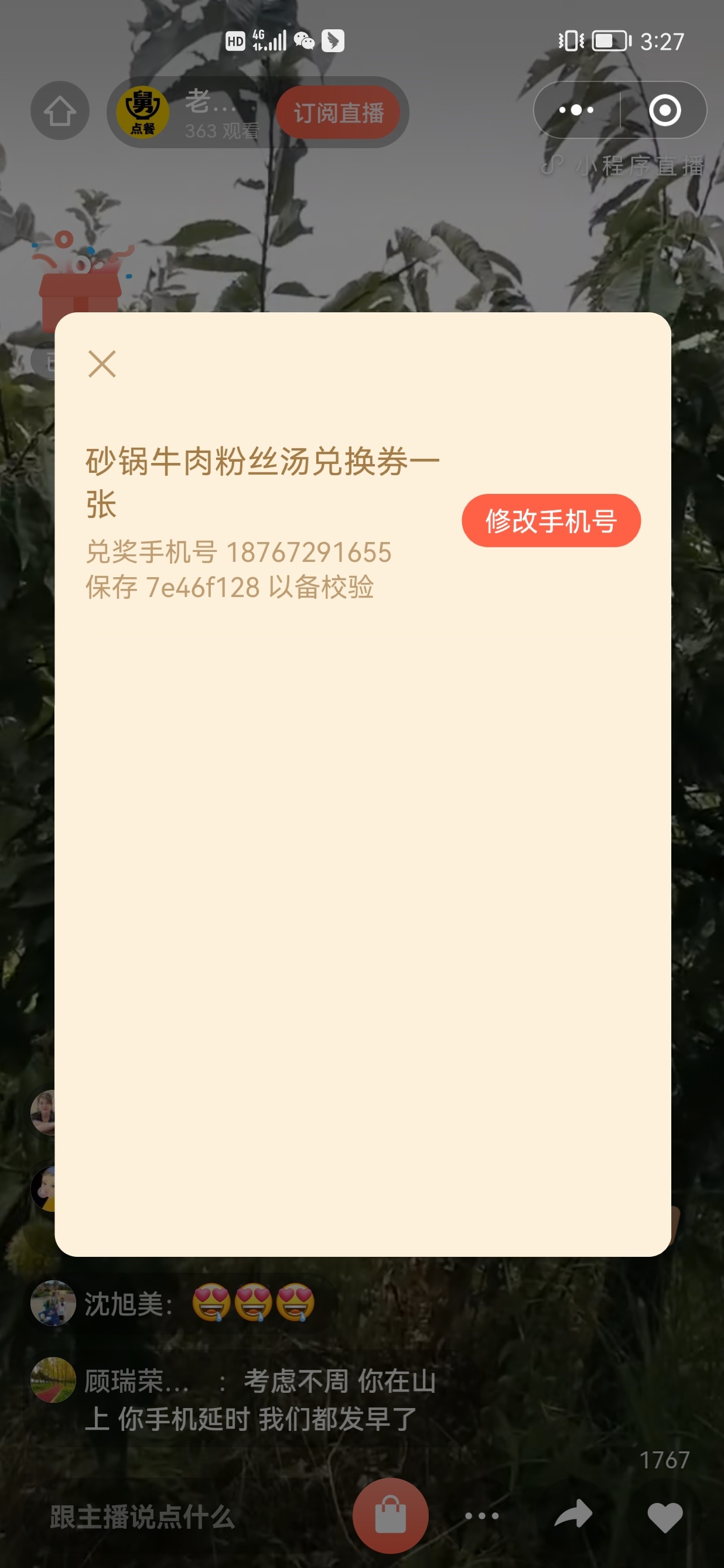Tap 订阅直播 to subscribe
Screen dimensions: 724x1568
coord(338,113)
